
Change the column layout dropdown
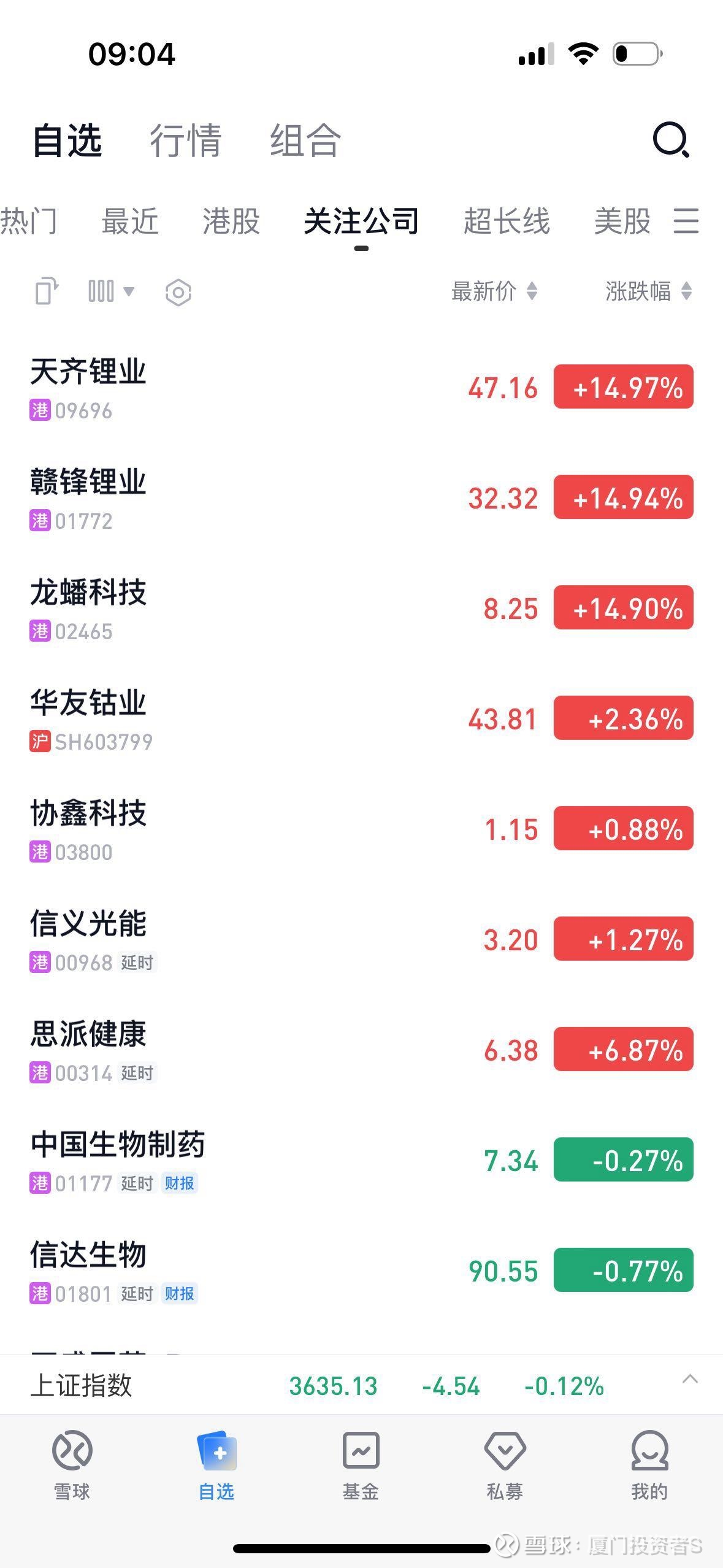[x=110, y=291]
